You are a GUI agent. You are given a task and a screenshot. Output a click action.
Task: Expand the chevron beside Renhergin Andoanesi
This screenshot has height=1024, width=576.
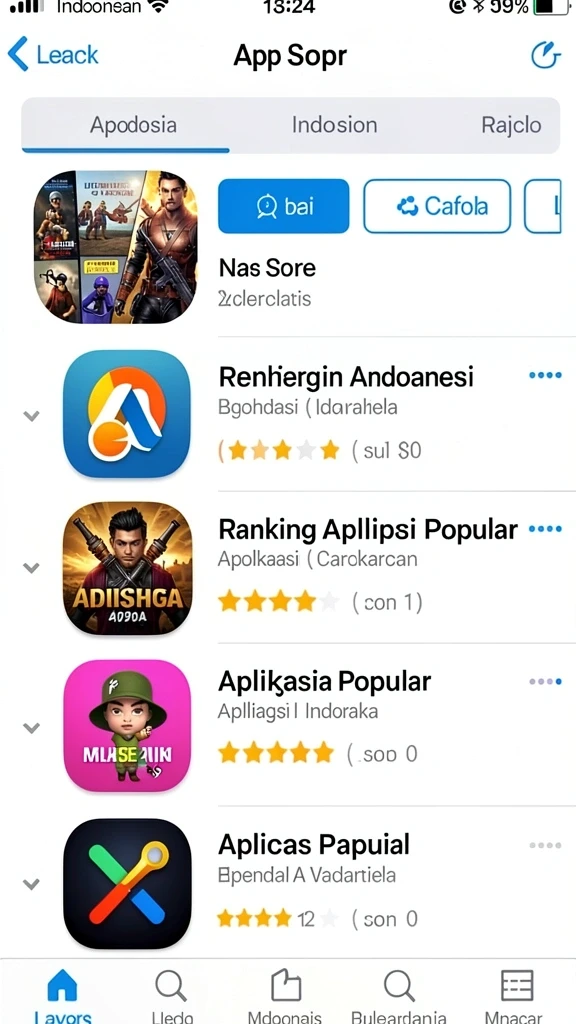(31, 415)
